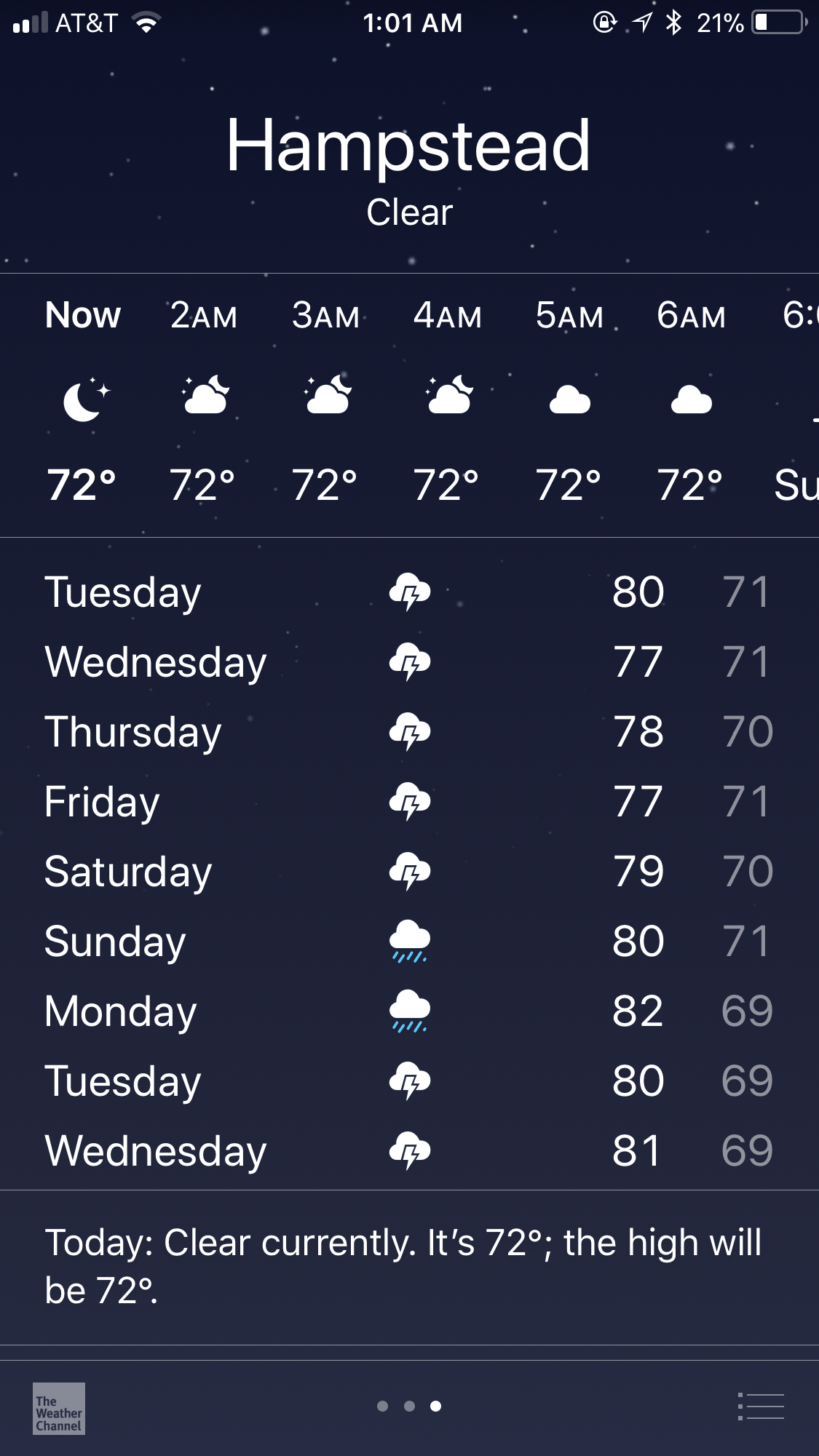The height and width of the screenshot is (1456, 819).
Task: Open The Weather Channel link
Action: [59, 1408]
